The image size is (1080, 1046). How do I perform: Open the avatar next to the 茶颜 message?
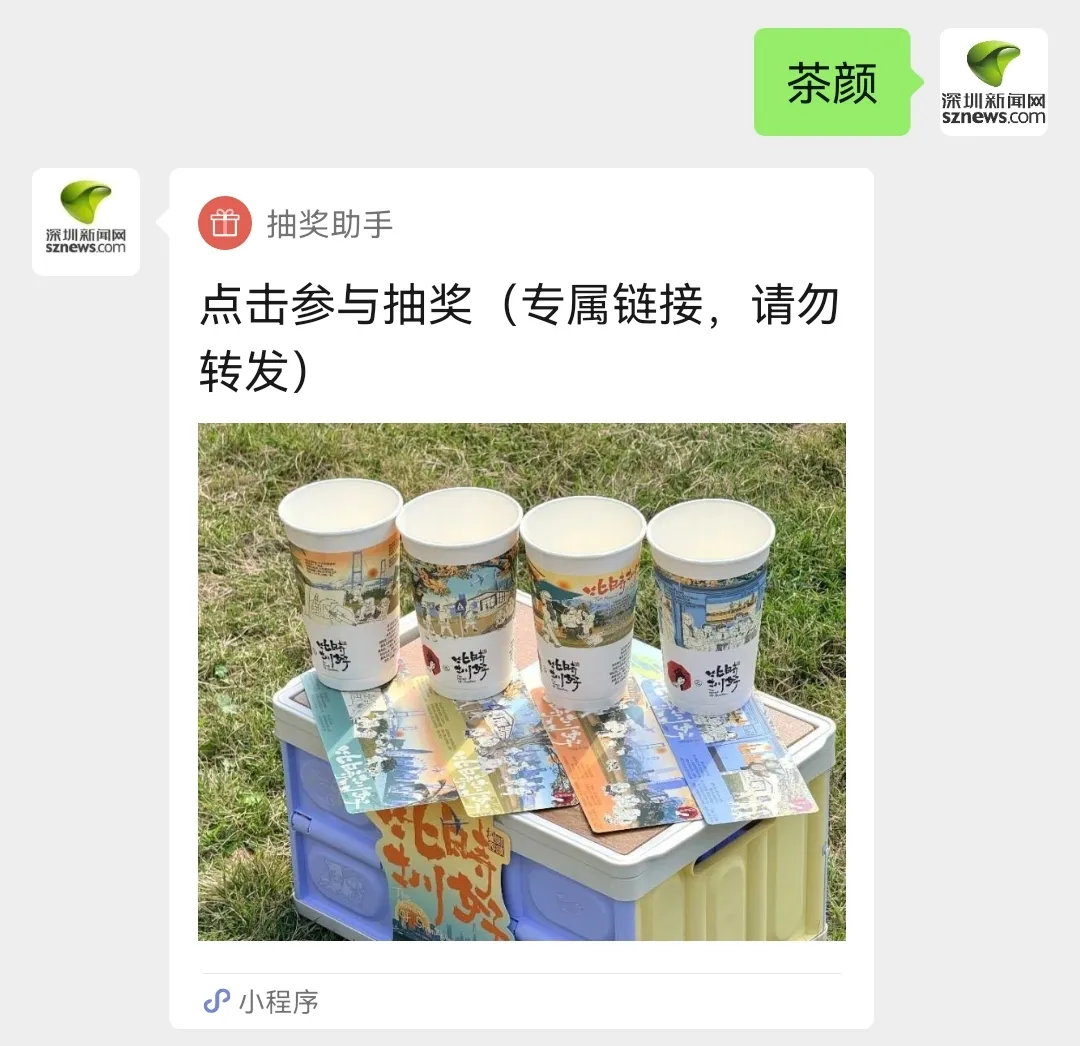(993, 82)
